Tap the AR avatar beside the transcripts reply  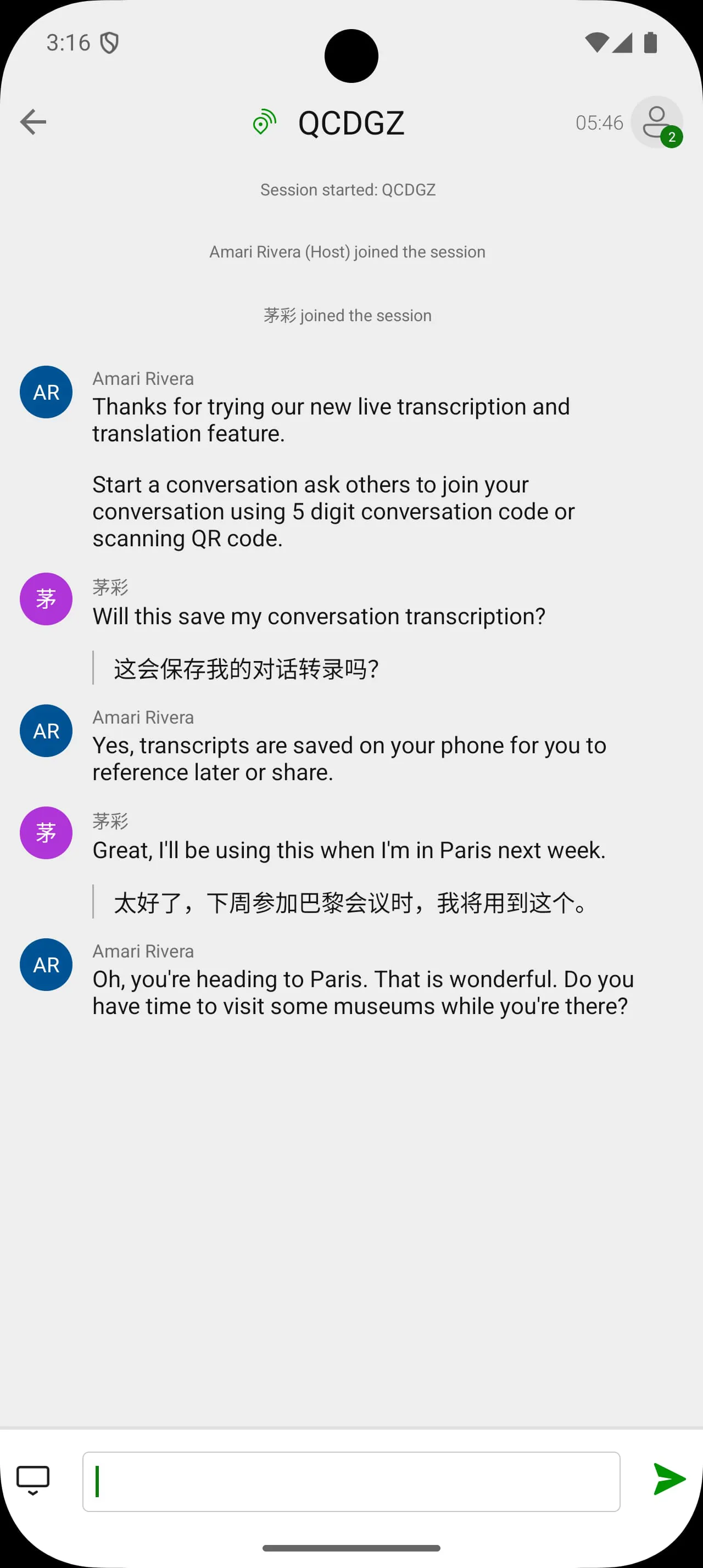coord(46,730)
